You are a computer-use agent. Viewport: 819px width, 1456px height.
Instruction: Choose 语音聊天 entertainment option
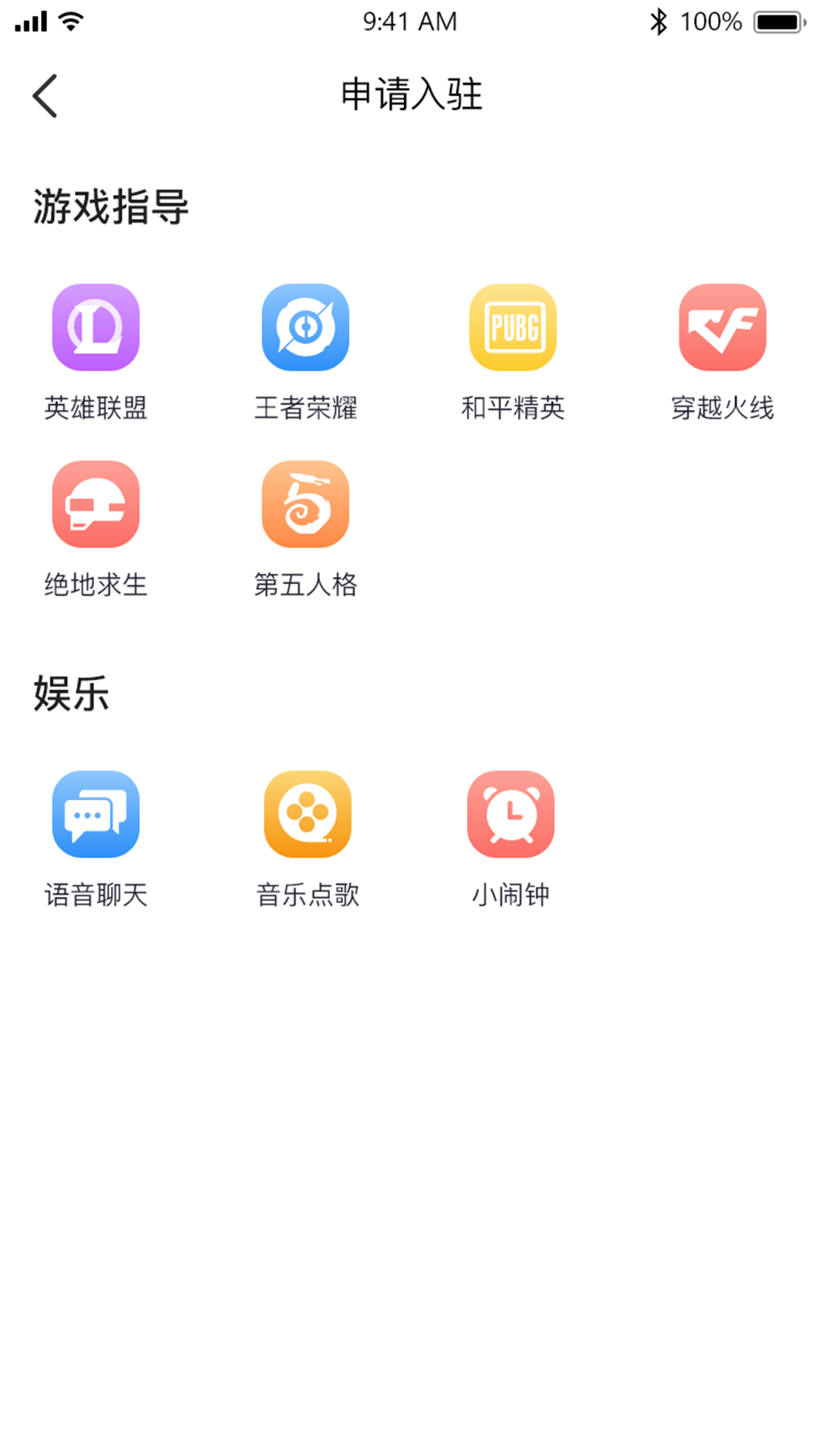click(x=96, y=814)
